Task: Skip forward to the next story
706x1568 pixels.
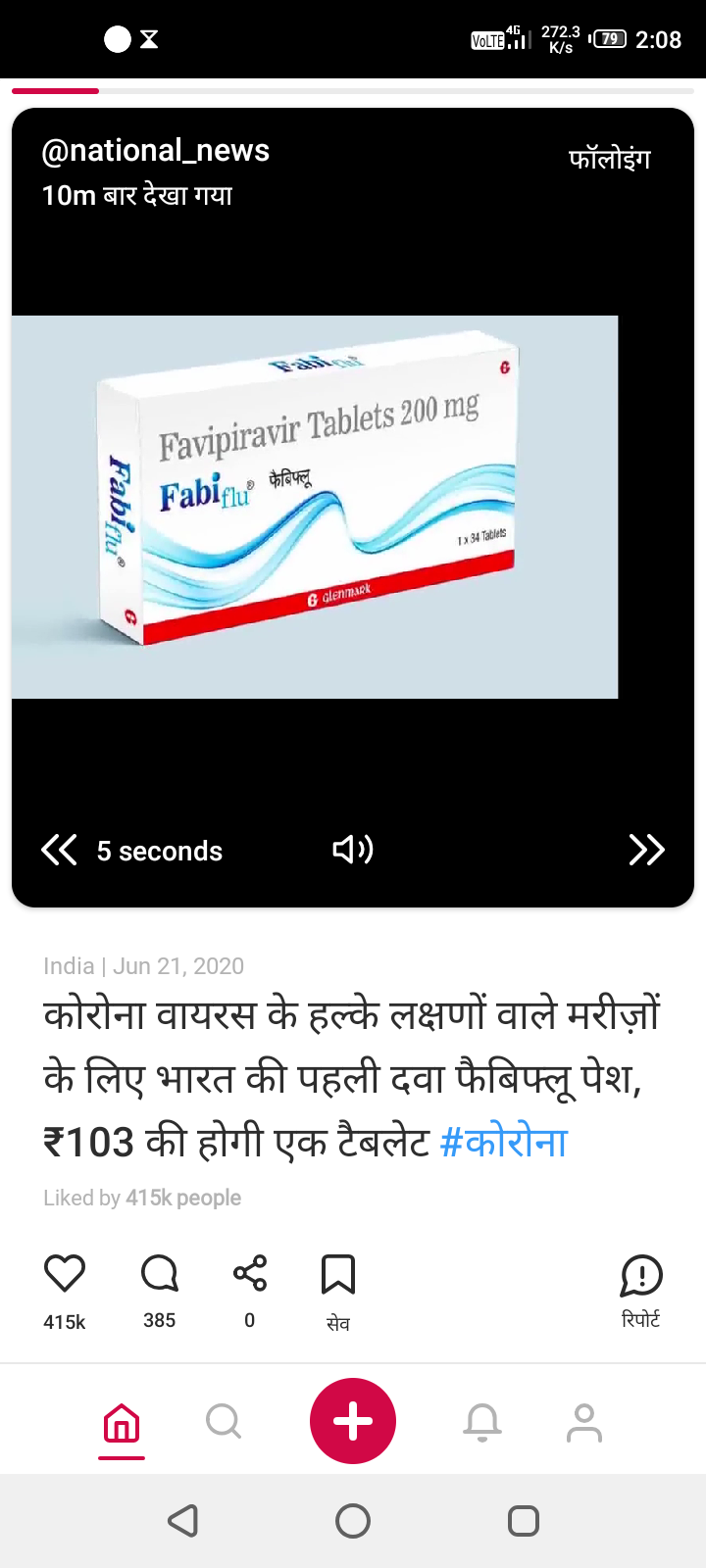Action: (646, 850)
